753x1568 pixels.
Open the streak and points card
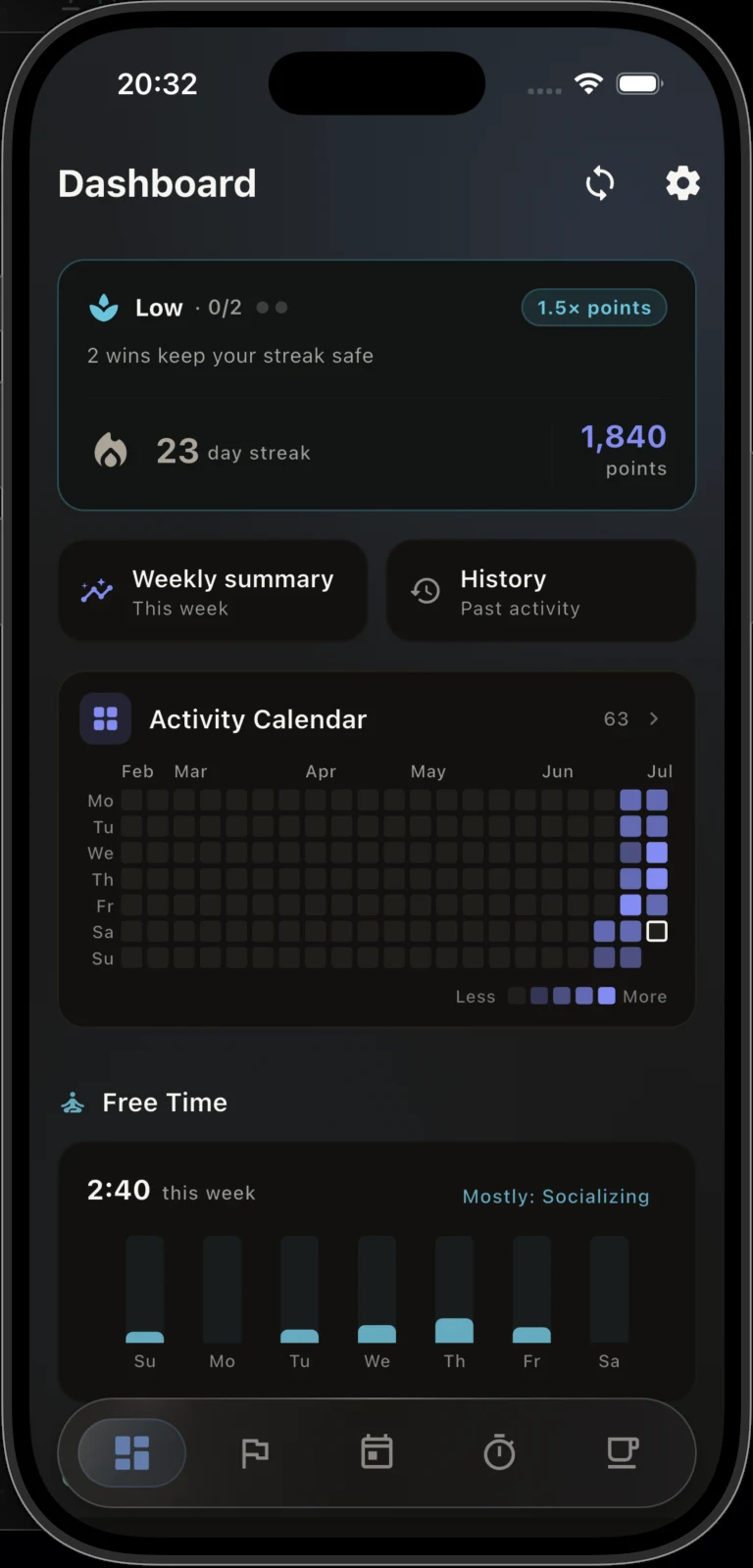(376, 385)
